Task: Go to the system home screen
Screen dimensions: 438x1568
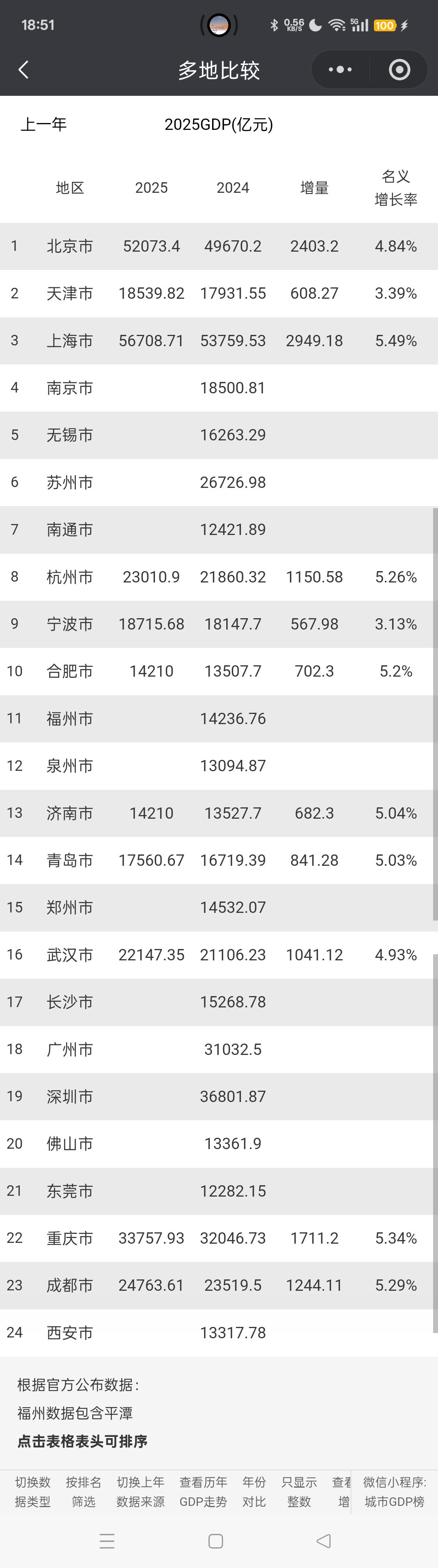Action: click(216, 1541)
